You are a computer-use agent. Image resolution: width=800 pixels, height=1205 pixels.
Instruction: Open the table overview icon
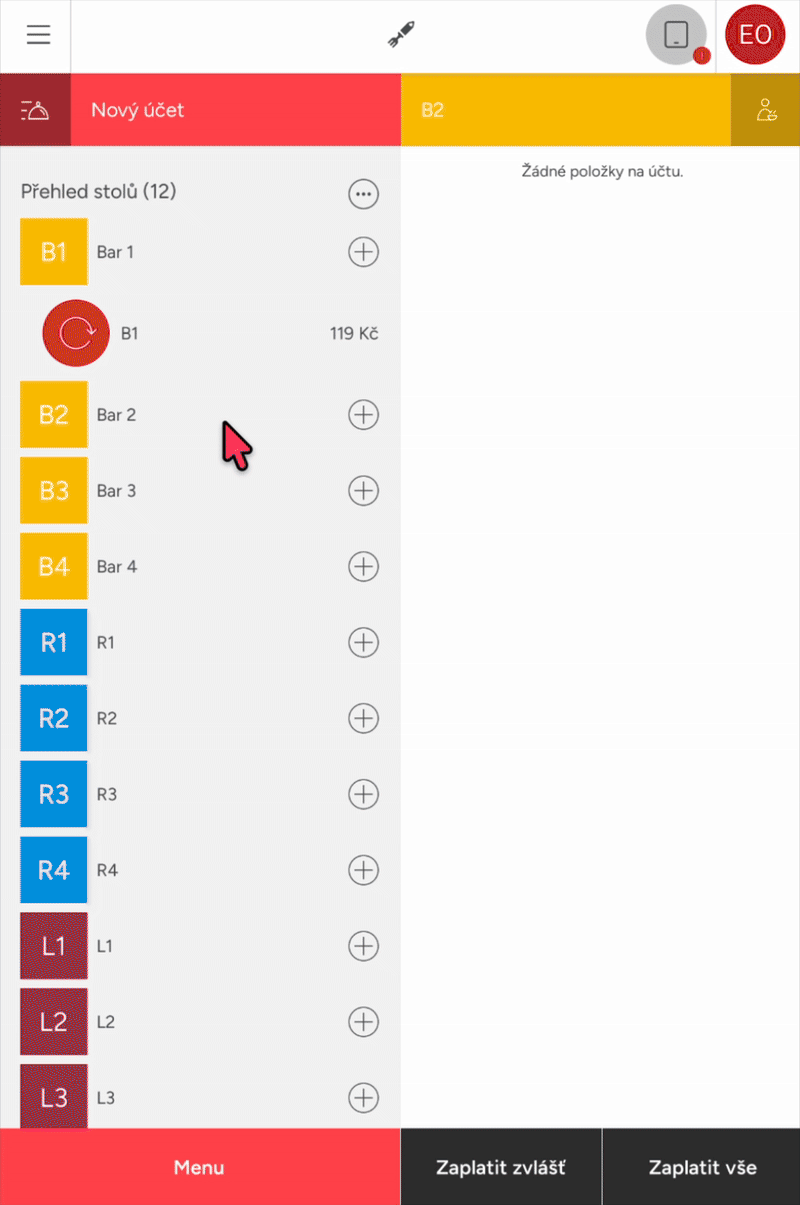[35, 110]
